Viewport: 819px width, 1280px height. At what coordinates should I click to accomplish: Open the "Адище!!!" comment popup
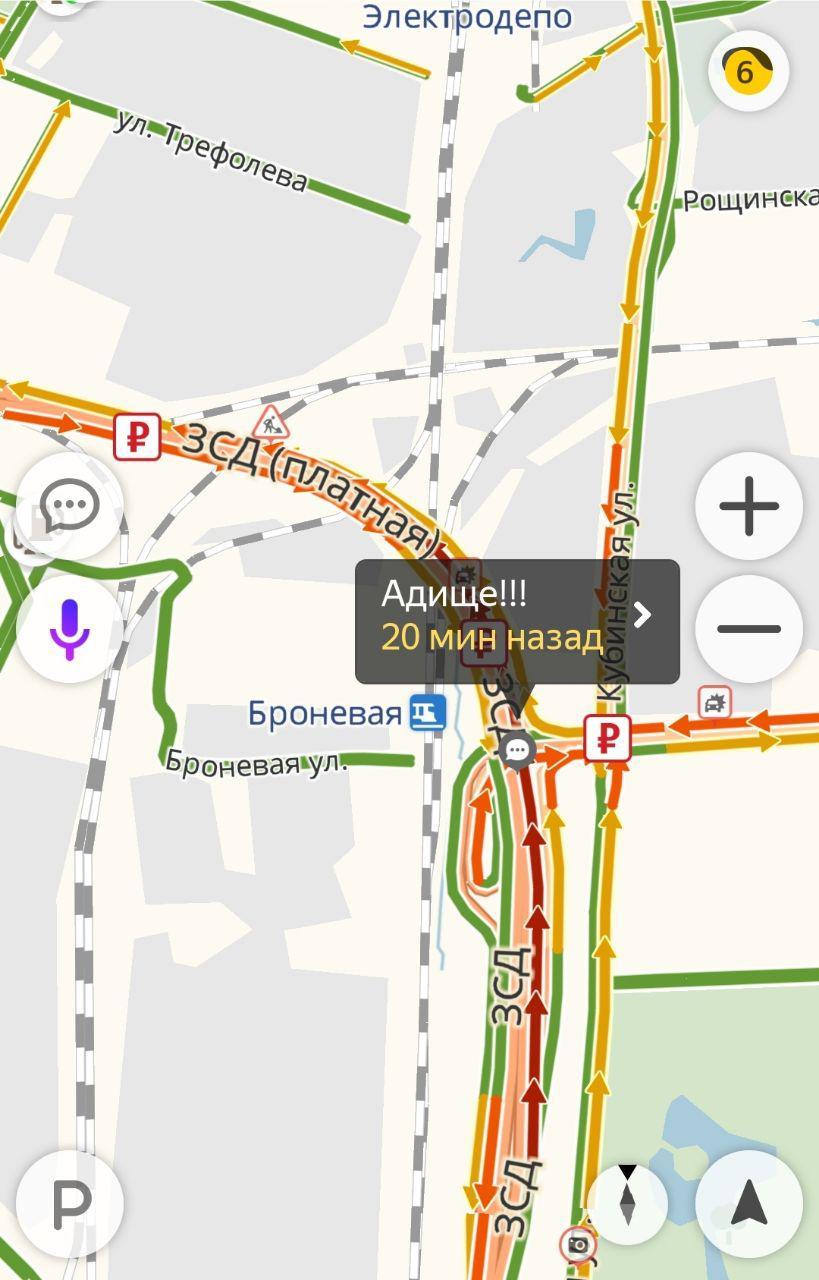coord(517,621)
